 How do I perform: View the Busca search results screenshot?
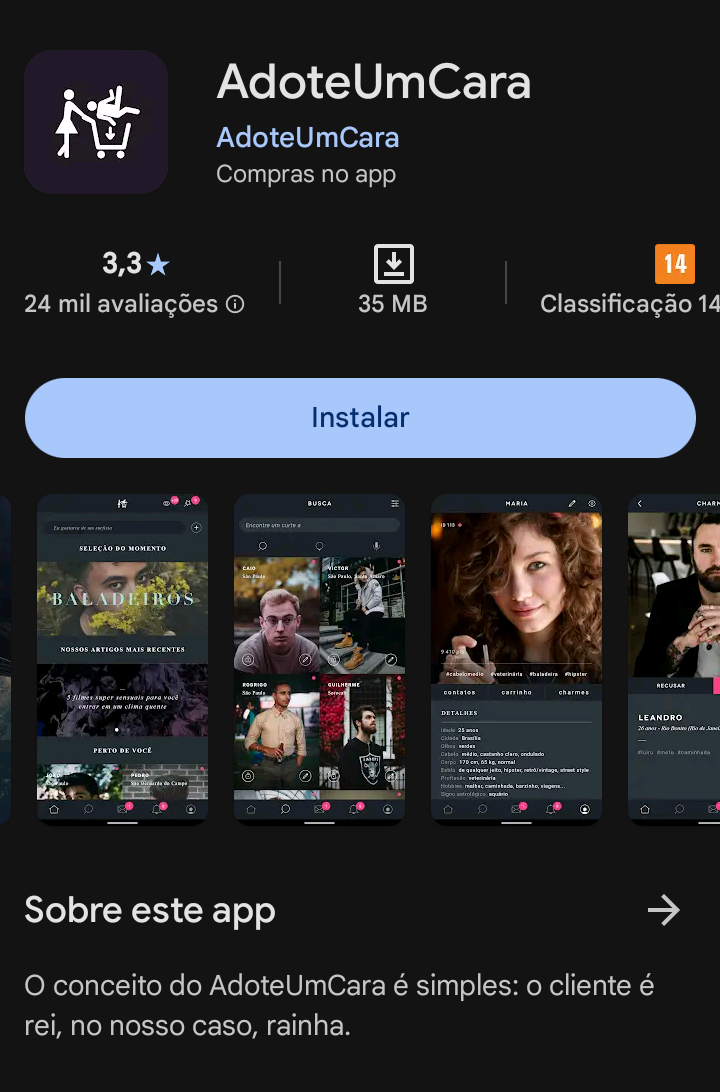point(319,658)
